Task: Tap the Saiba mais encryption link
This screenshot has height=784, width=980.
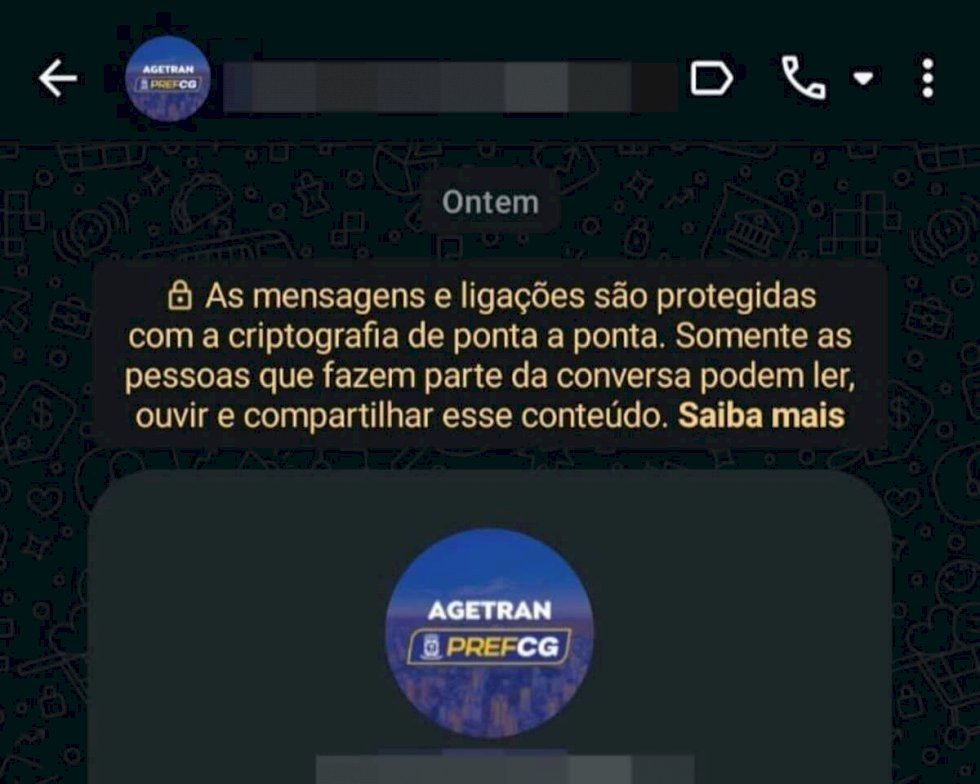Action: coord(761,416)
